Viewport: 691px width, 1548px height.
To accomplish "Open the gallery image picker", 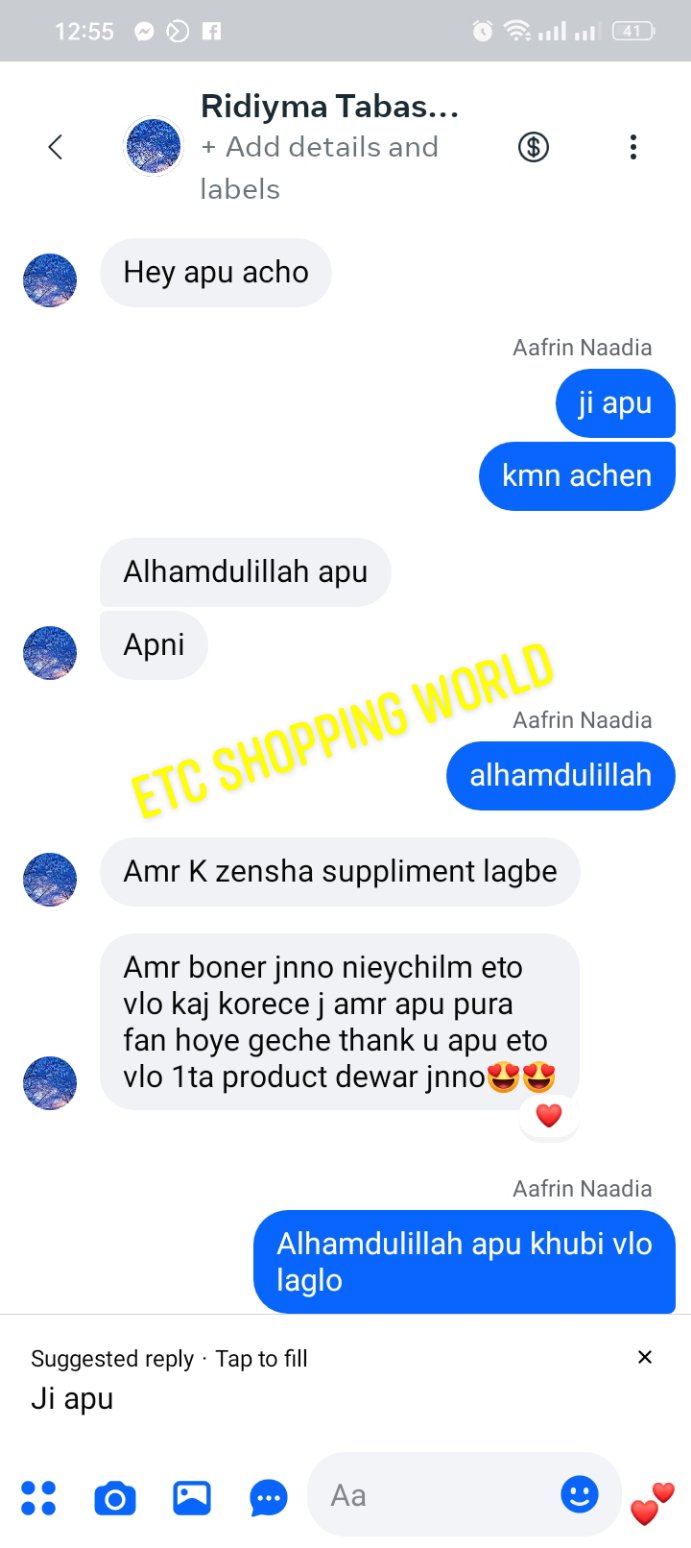I will click(192, 1497).
